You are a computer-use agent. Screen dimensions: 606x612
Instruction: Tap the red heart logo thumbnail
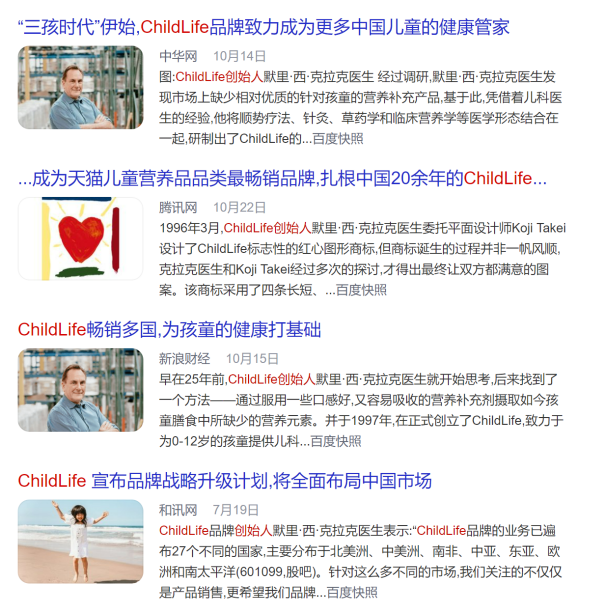point(81,239)
